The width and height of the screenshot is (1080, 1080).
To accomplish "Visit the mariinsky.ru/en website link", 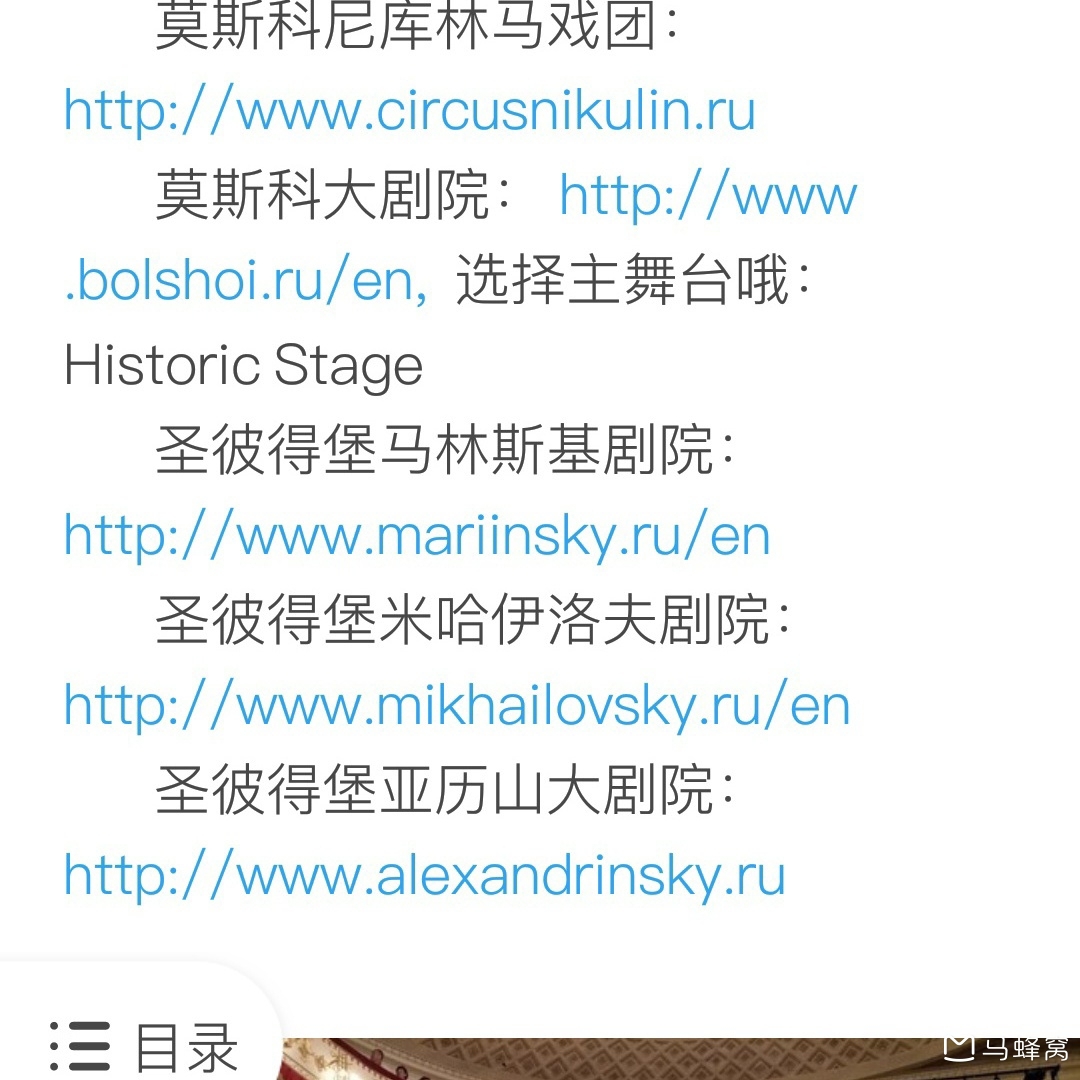I will [x=416, y=536].
